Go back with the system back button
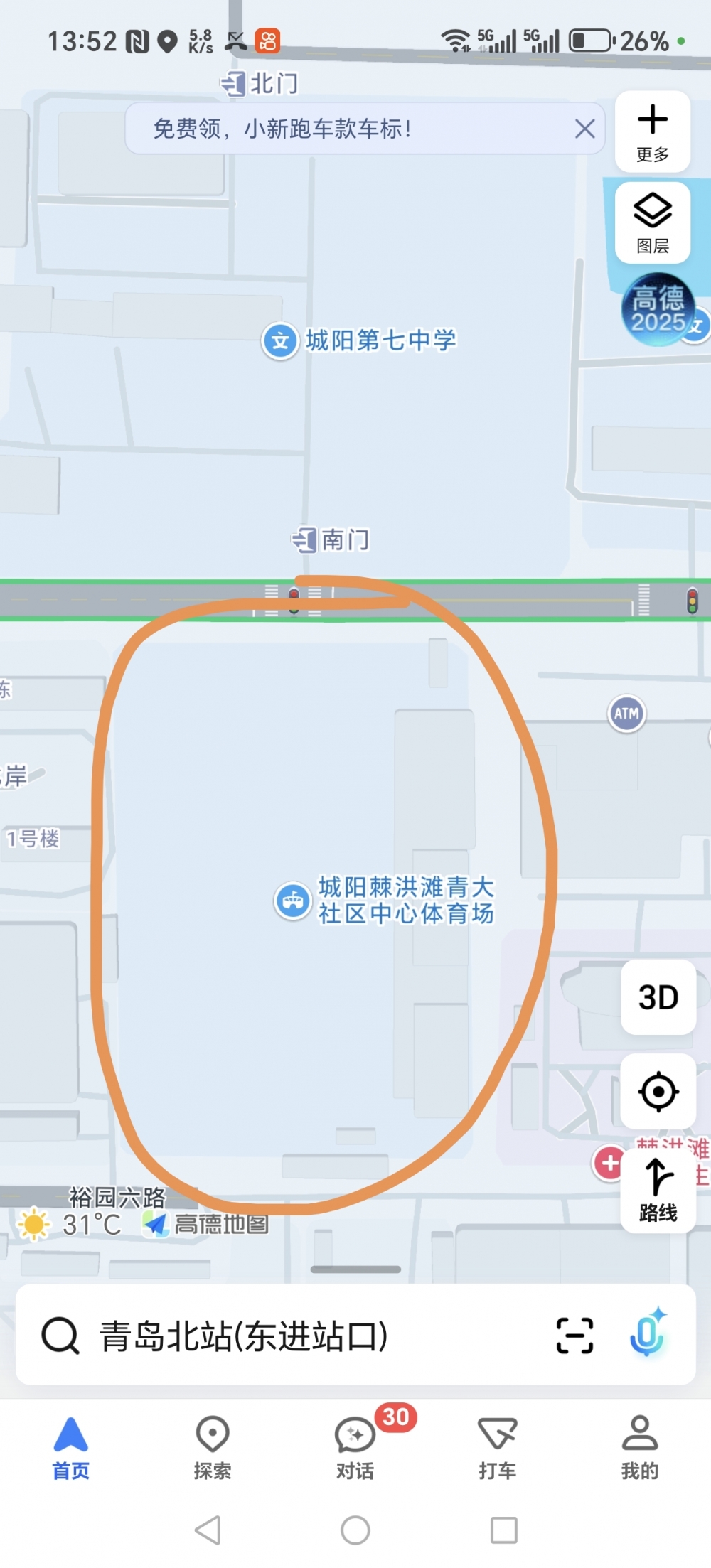 click(x=208, y=1530)
